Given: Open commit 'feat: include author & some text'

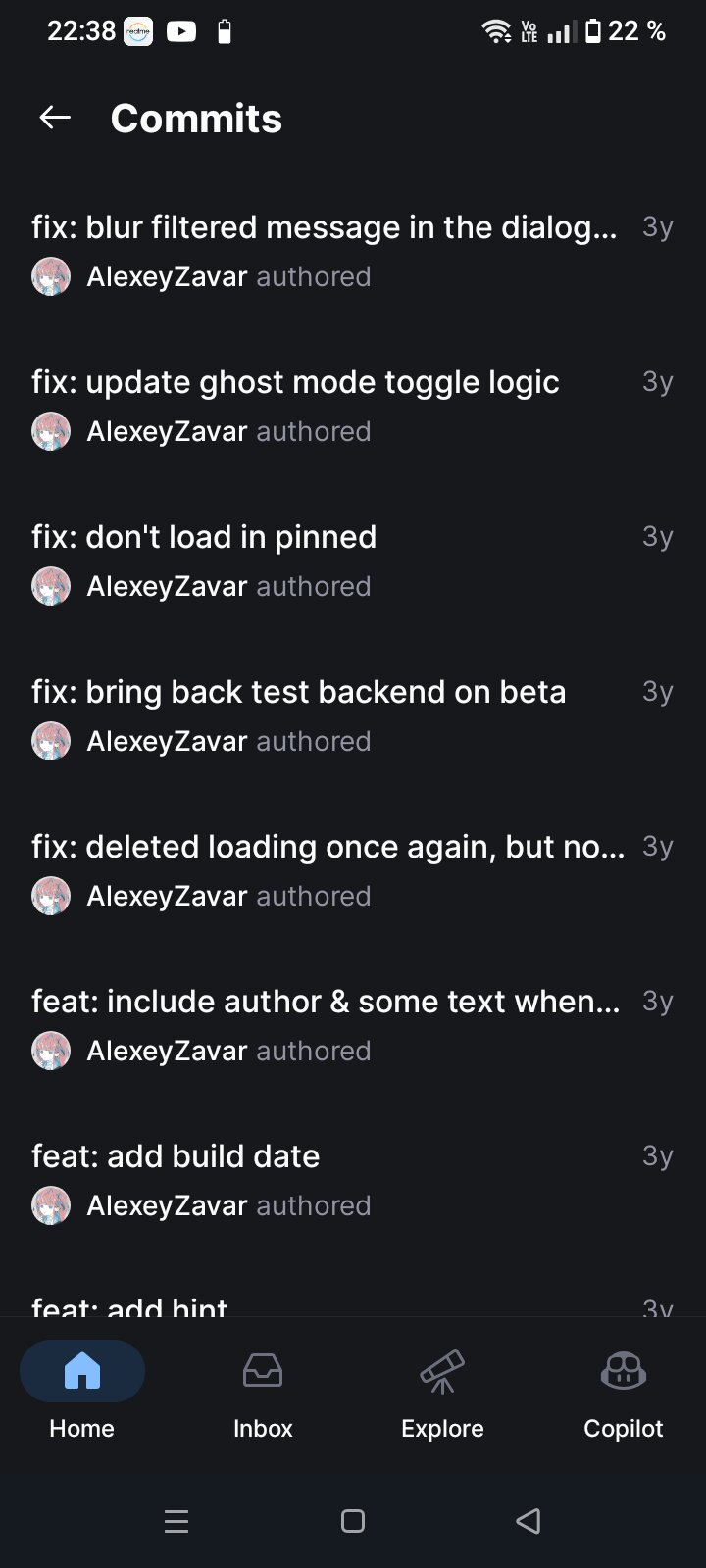Looking at the screenshot, I should click(326, 1002).
